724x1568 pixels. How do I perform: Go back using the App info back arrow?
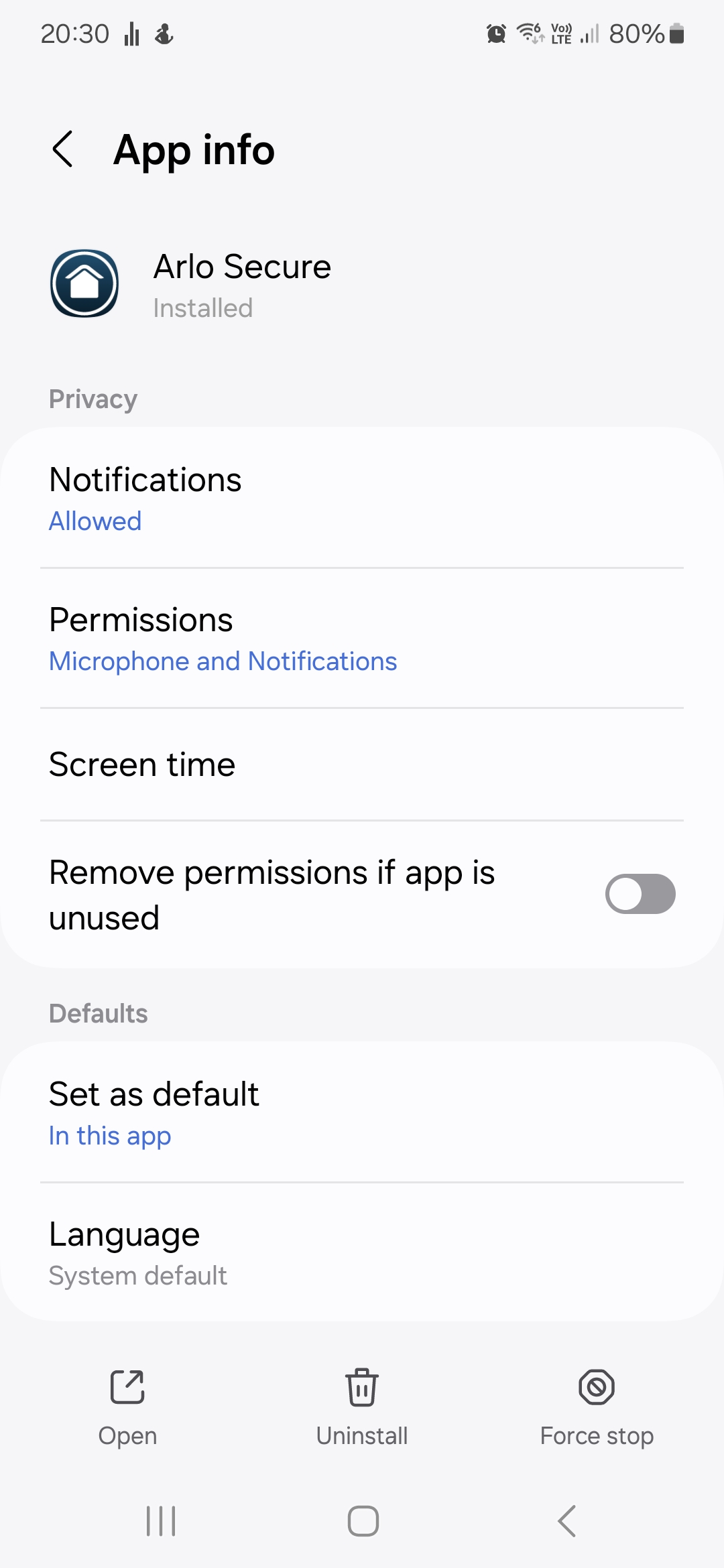pyautogui.click(x=63, y=149)
